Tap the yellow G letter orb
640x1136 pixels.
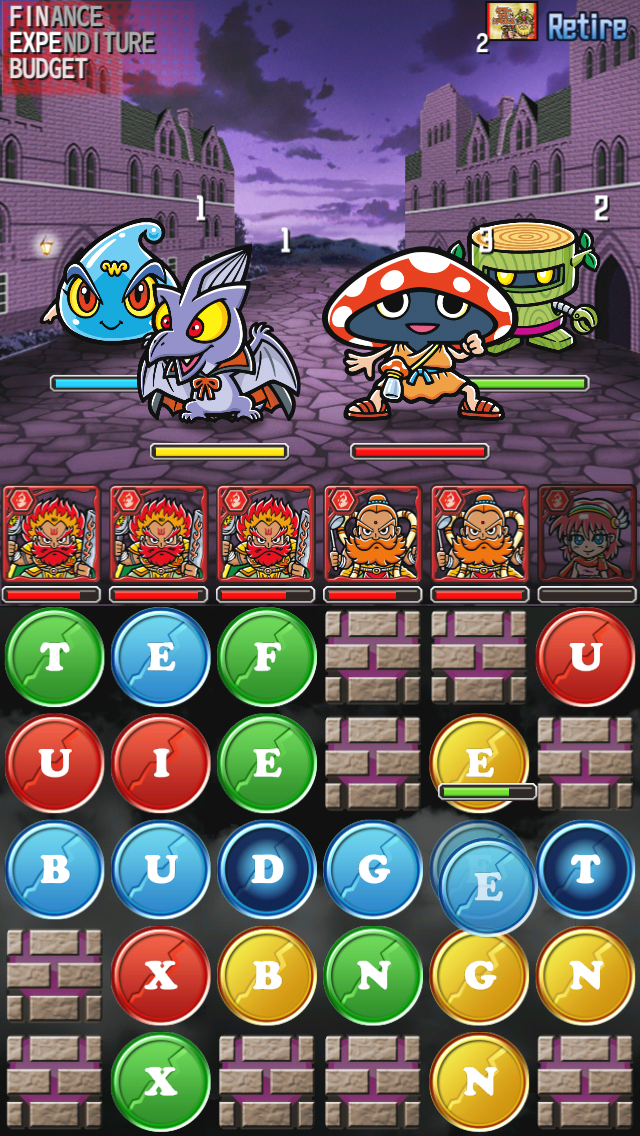click(479, 975)
